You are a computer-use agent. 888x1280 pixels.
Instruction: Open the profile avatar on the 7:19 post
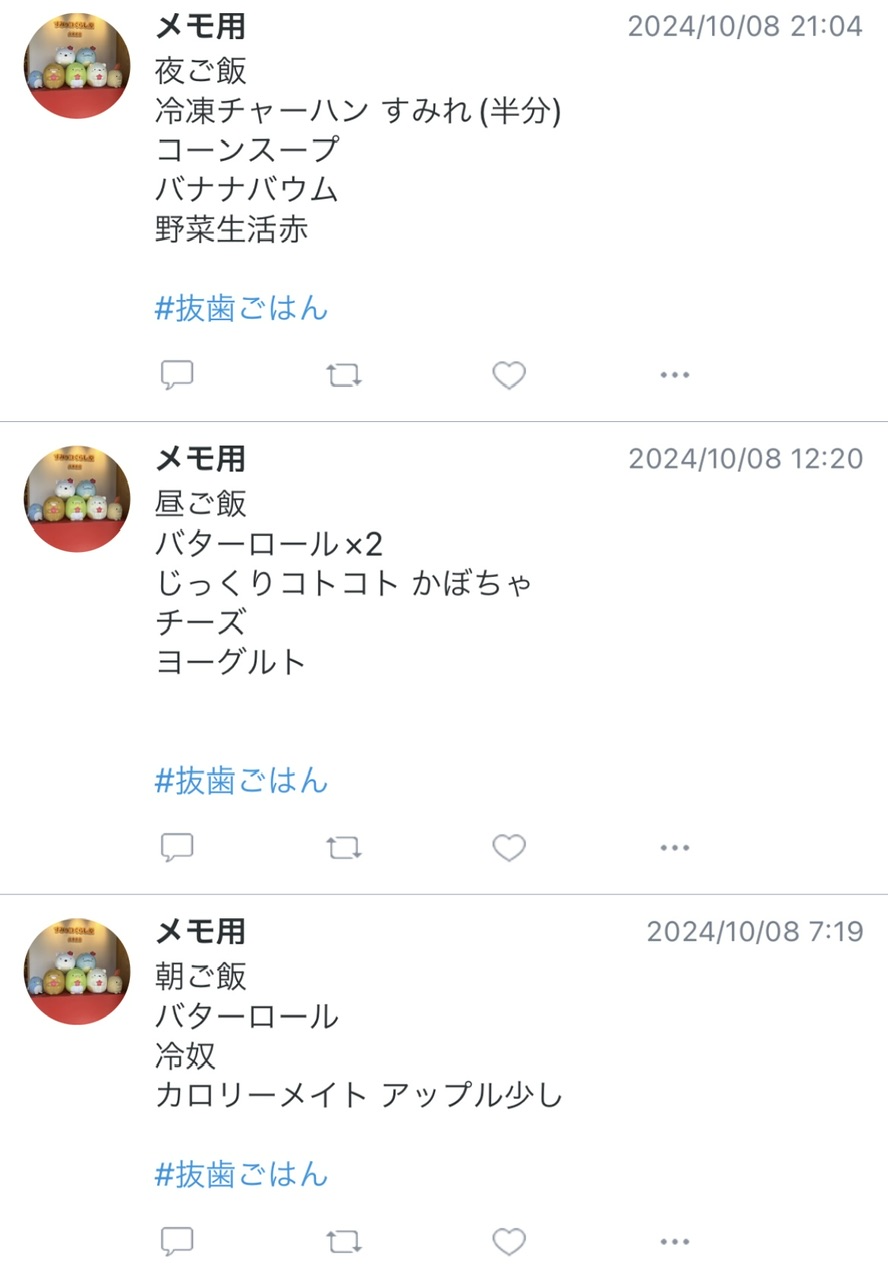[77, 971]
